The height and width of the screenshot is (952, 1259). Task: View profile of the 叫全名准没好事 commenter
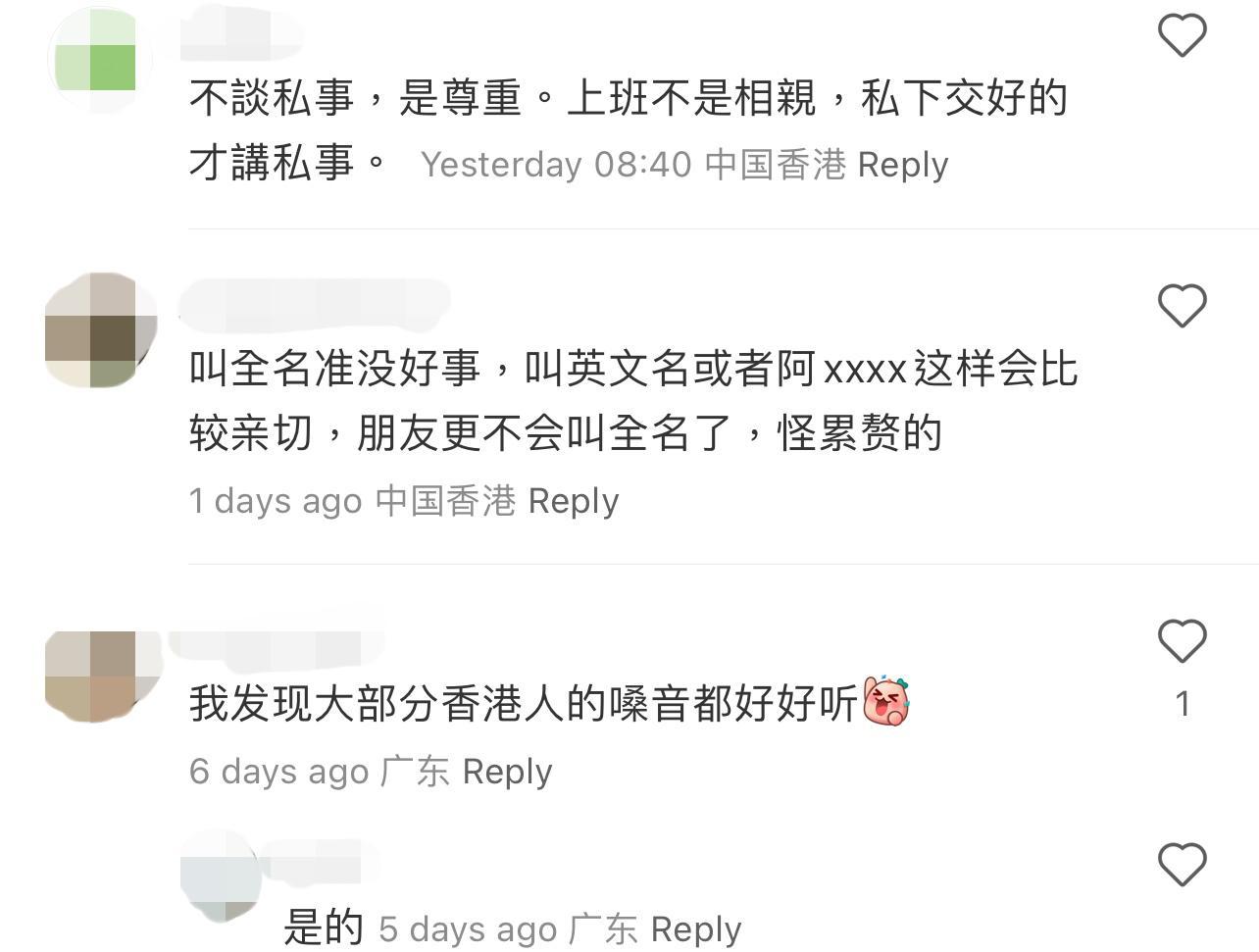(x=100, y=330)
